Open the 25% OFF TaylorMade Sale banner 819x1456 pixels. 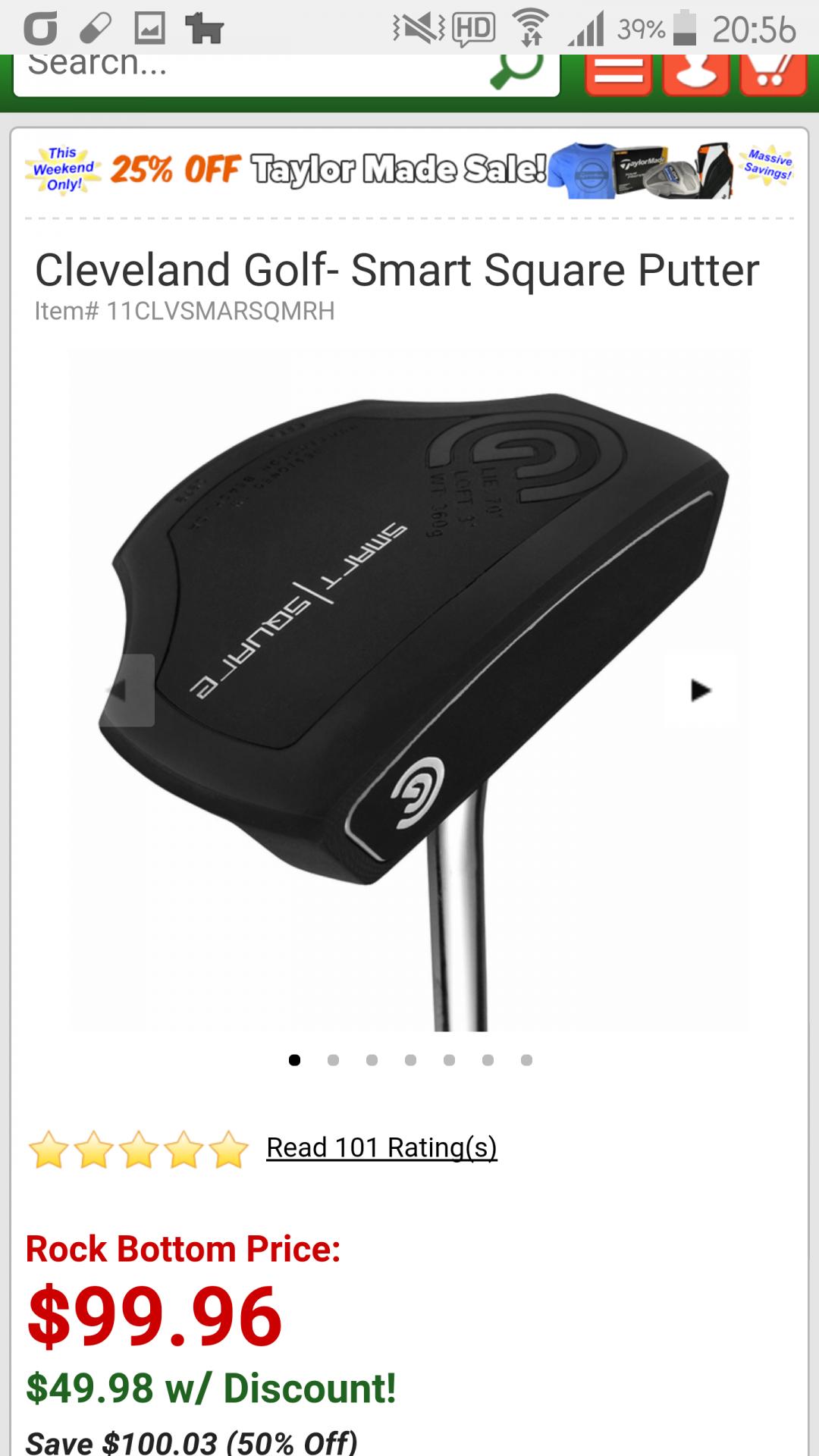409,170
